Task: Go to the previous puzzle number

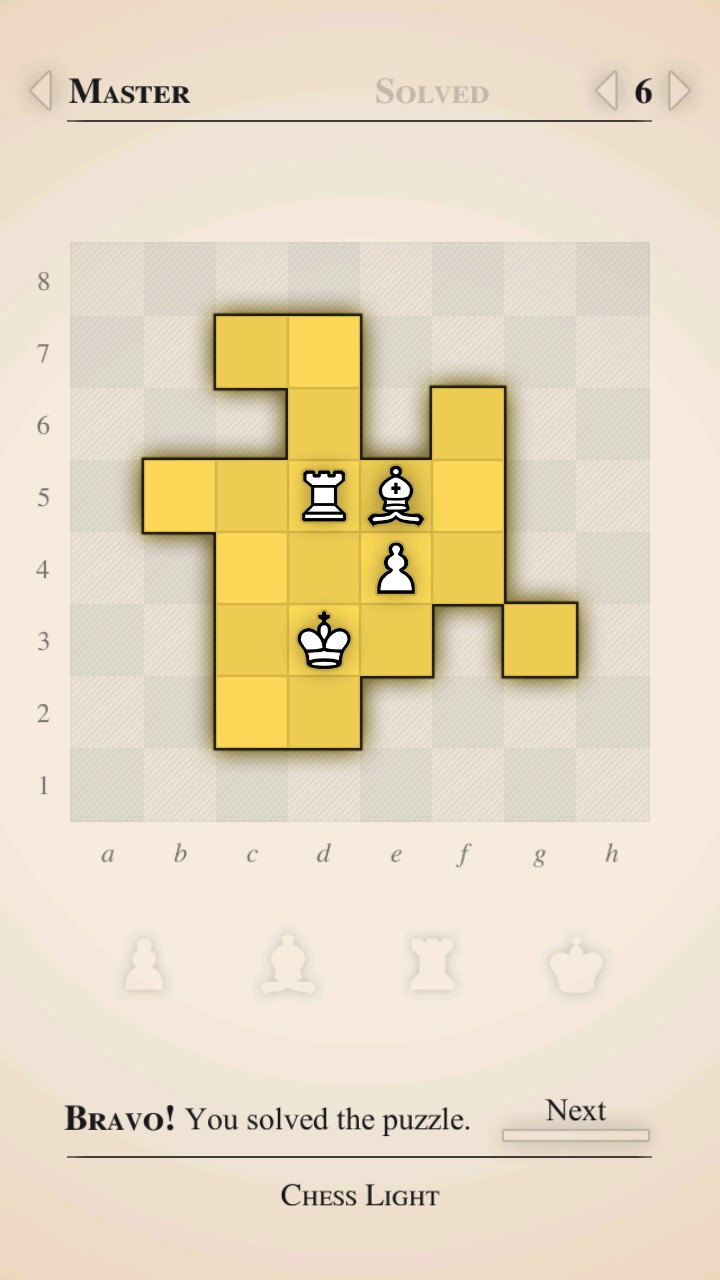Action: (x=606, y=91)
